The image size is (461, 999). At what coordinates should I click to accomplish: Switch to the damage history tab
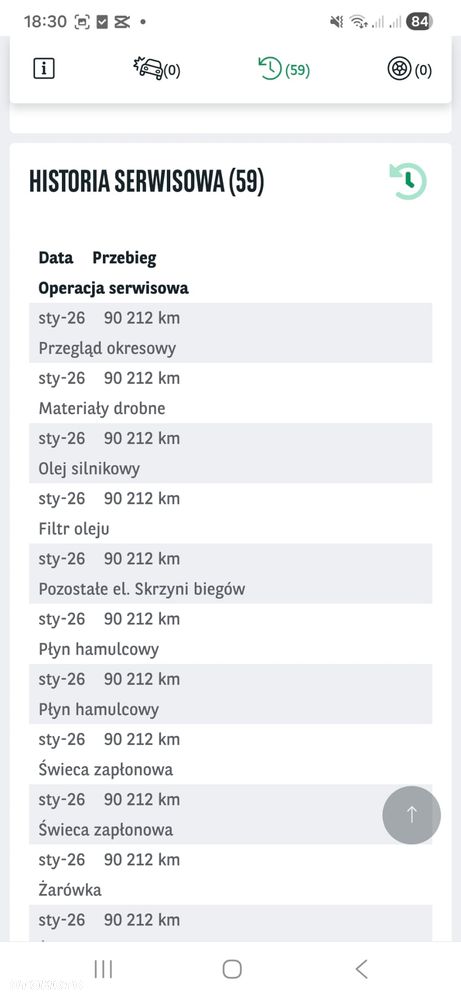tap(157, 69)
